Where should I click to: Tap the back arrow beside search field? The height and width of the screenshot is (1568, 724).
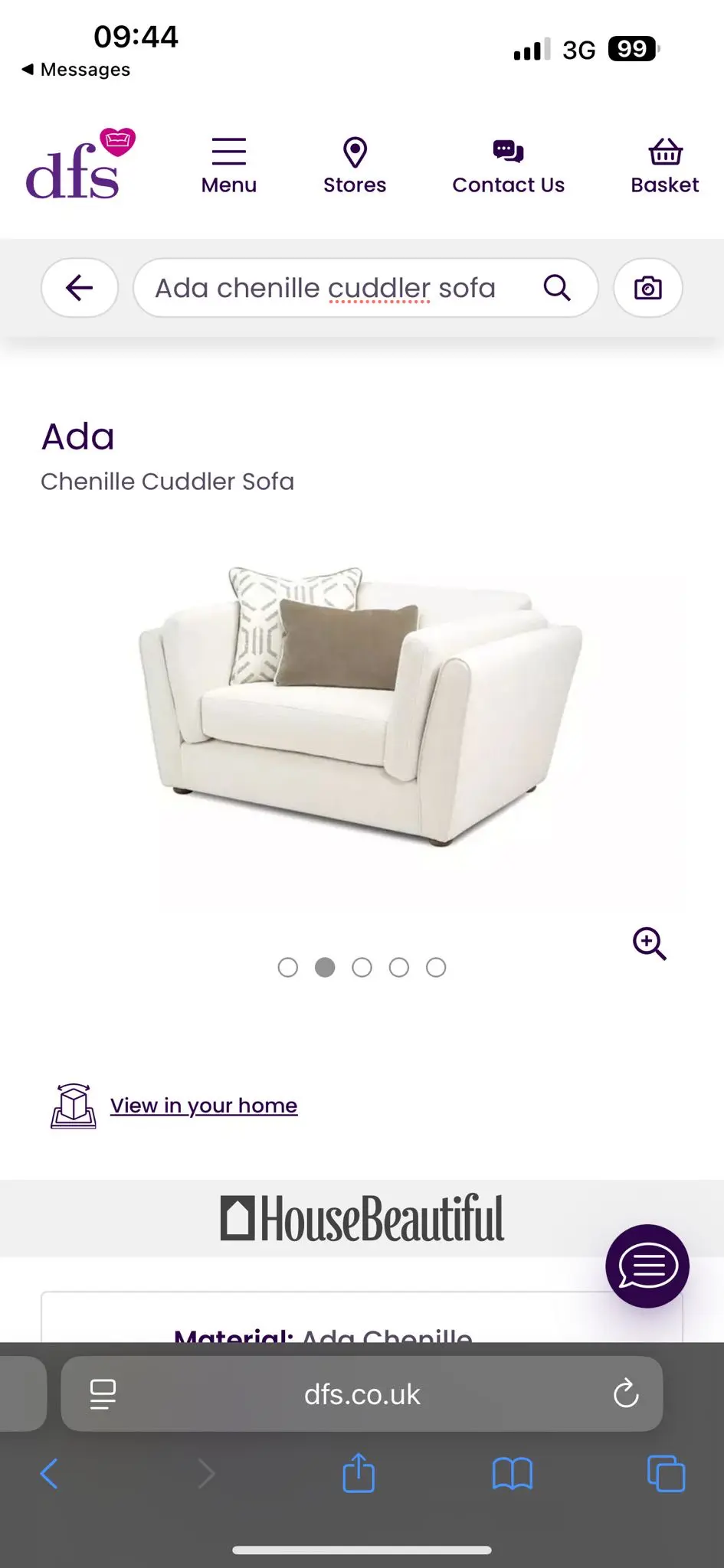coord(80,288)
